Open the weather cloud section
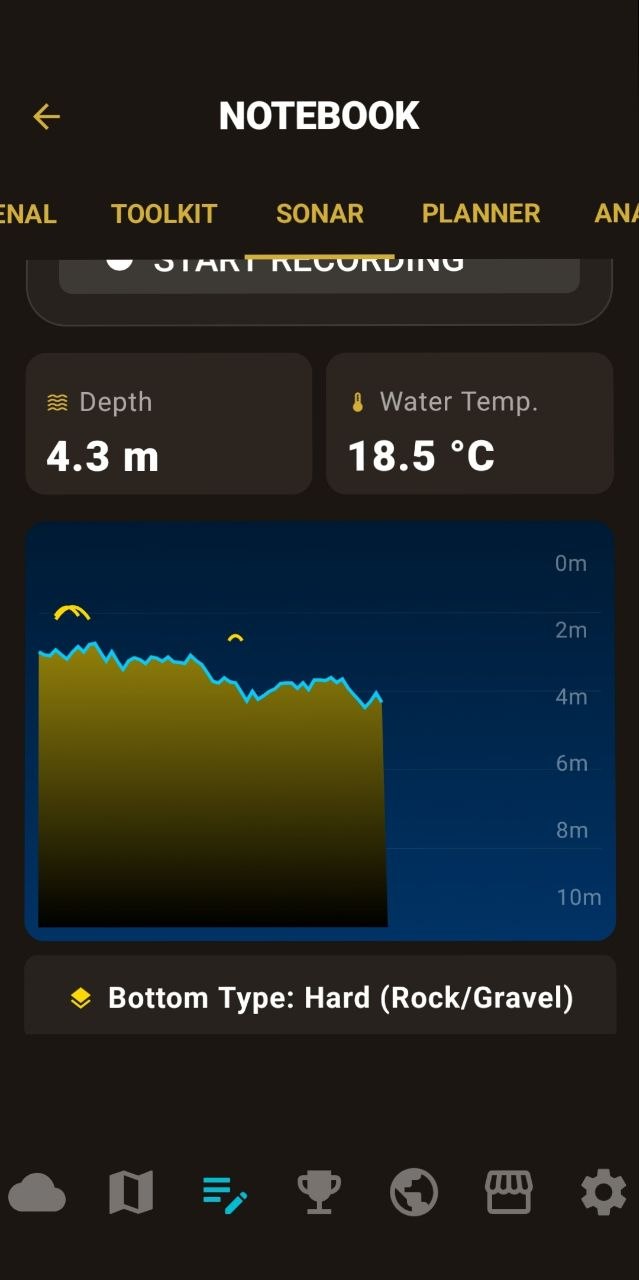The image size is (639, 1280). click(37, 1193)
